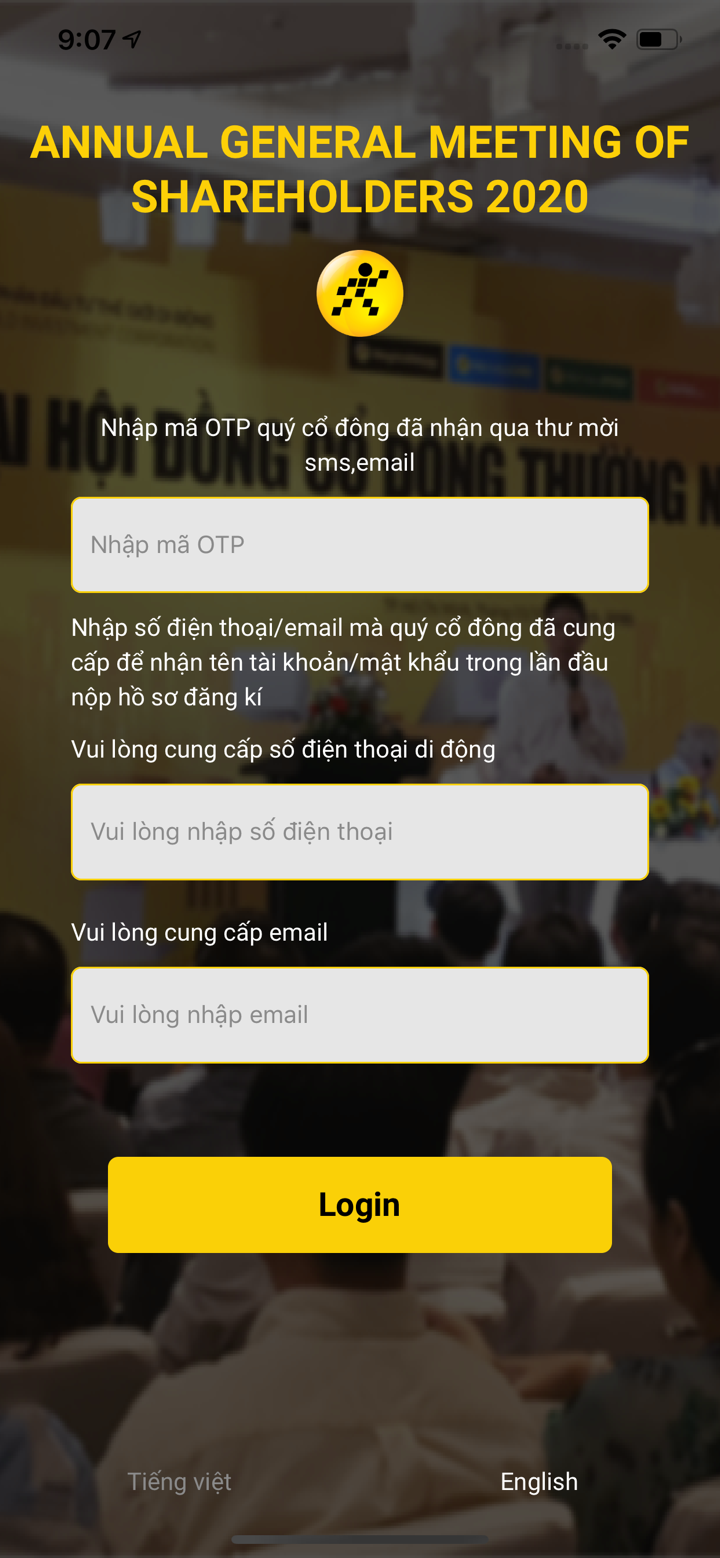This screenshot has width=720, height=1558.
Task: Click the OTP instruction text above the field
Action: (360, 444)
